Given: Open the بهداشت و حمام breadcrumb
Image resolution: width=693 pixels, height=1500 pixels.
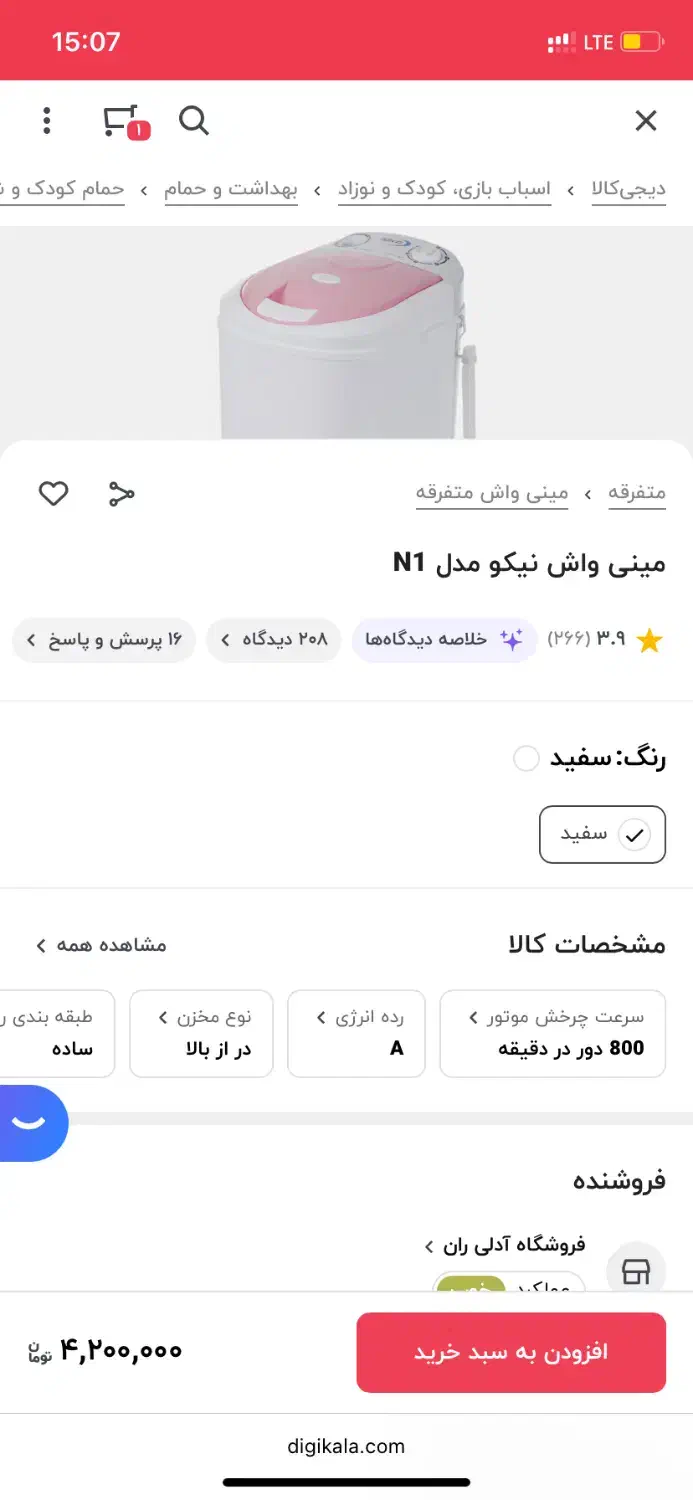Looking at the screenshot, I should (x=231, y=189).
